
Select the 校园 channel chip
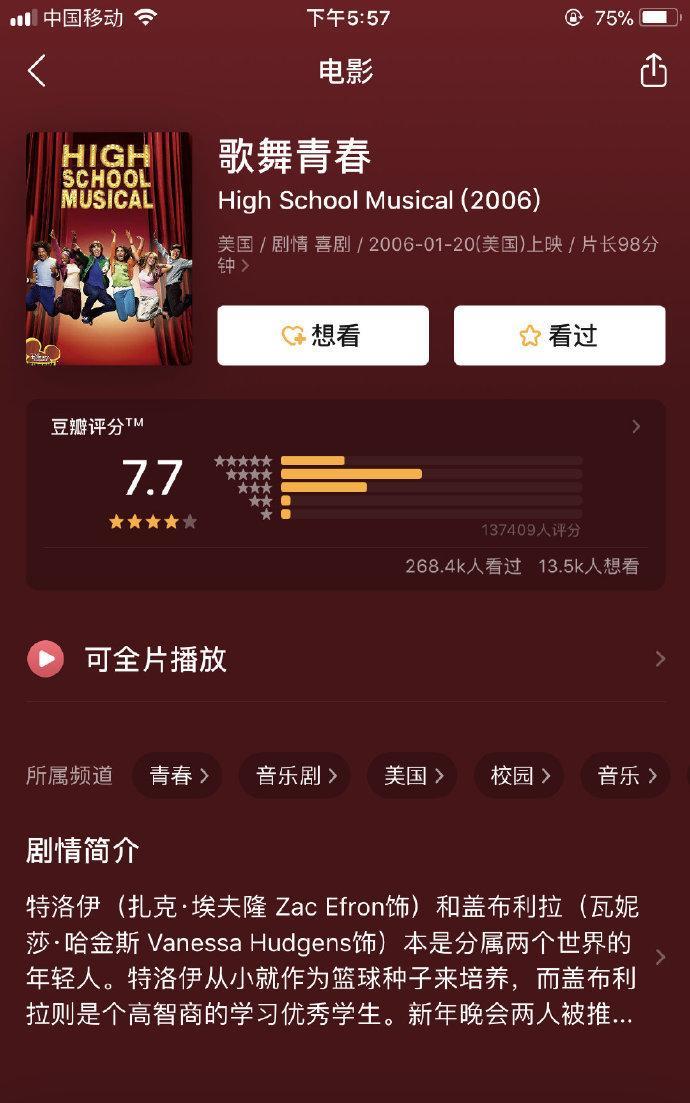coord(520,775)
